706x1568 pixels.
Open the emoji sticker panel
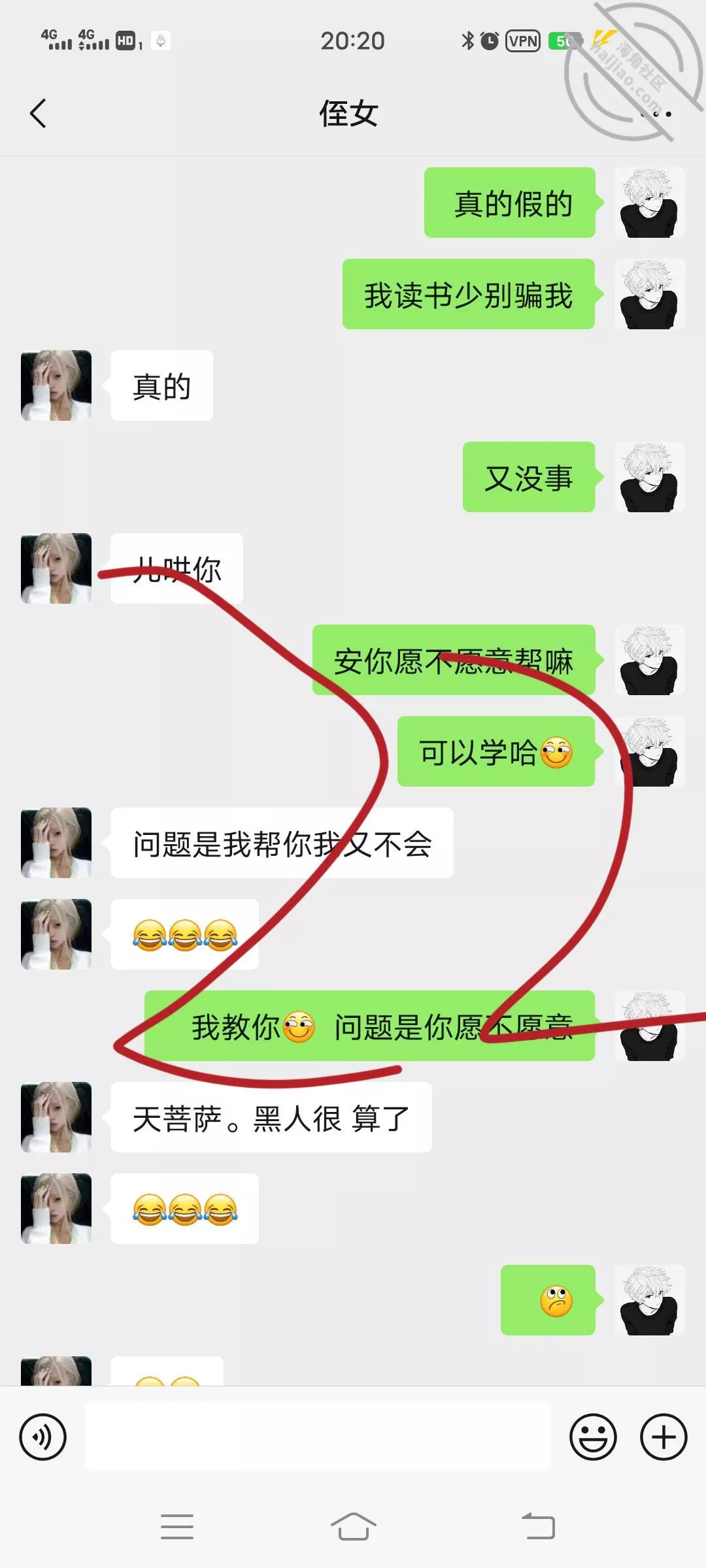593,1437
